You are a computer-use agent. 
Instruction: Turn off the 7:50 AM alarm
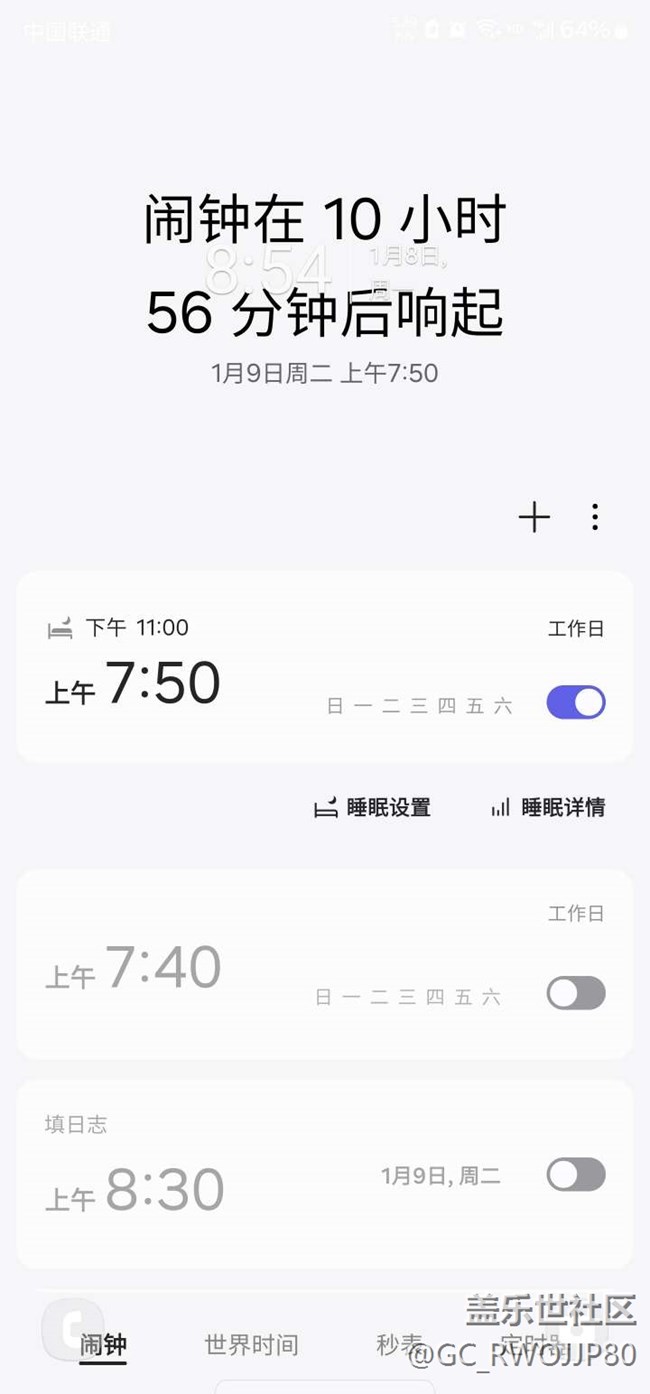click(576, 702)
